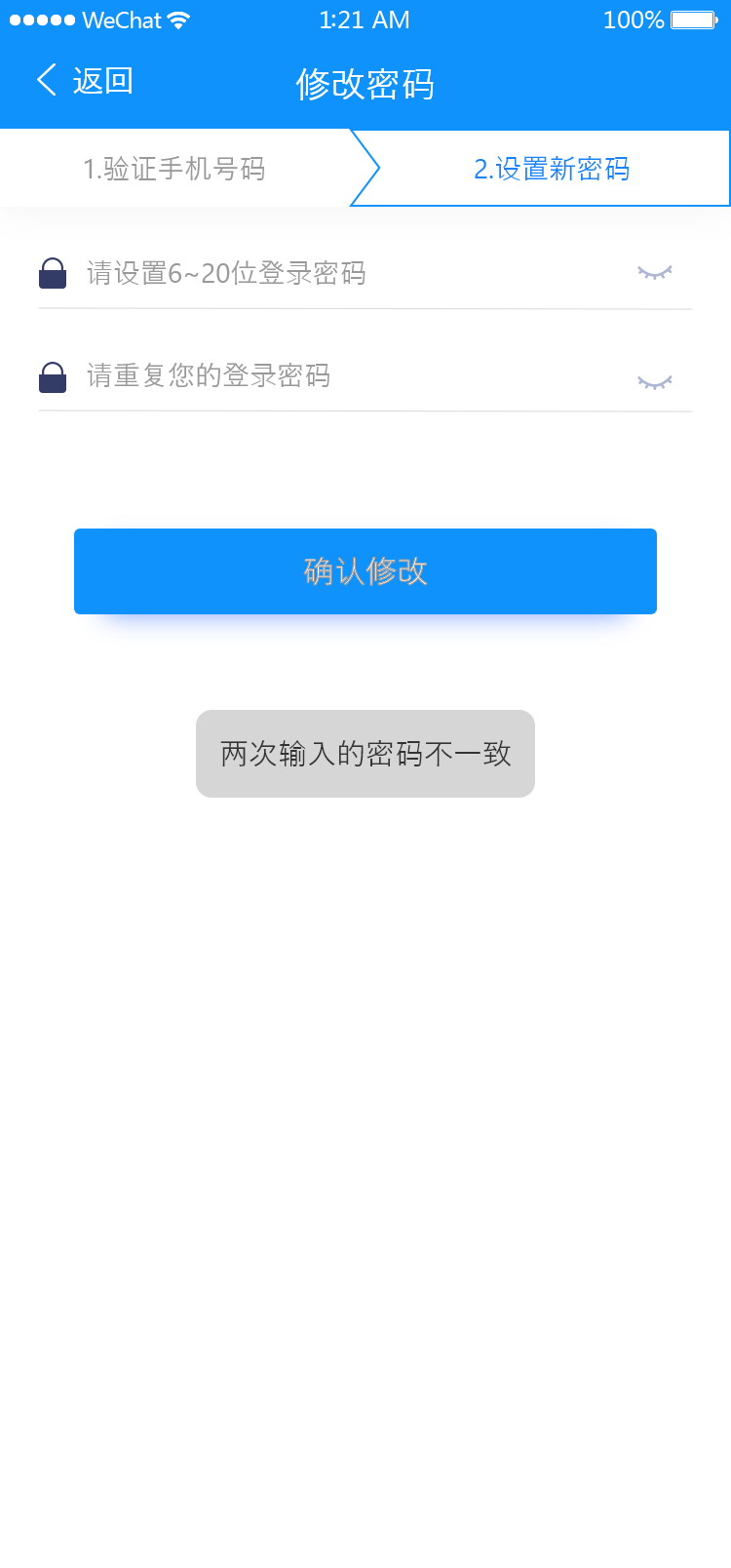The width and height of the screenshot is (731, 1568).
Task: Return to step 1.验证手机号码
Action: click(x=174, y=169)
